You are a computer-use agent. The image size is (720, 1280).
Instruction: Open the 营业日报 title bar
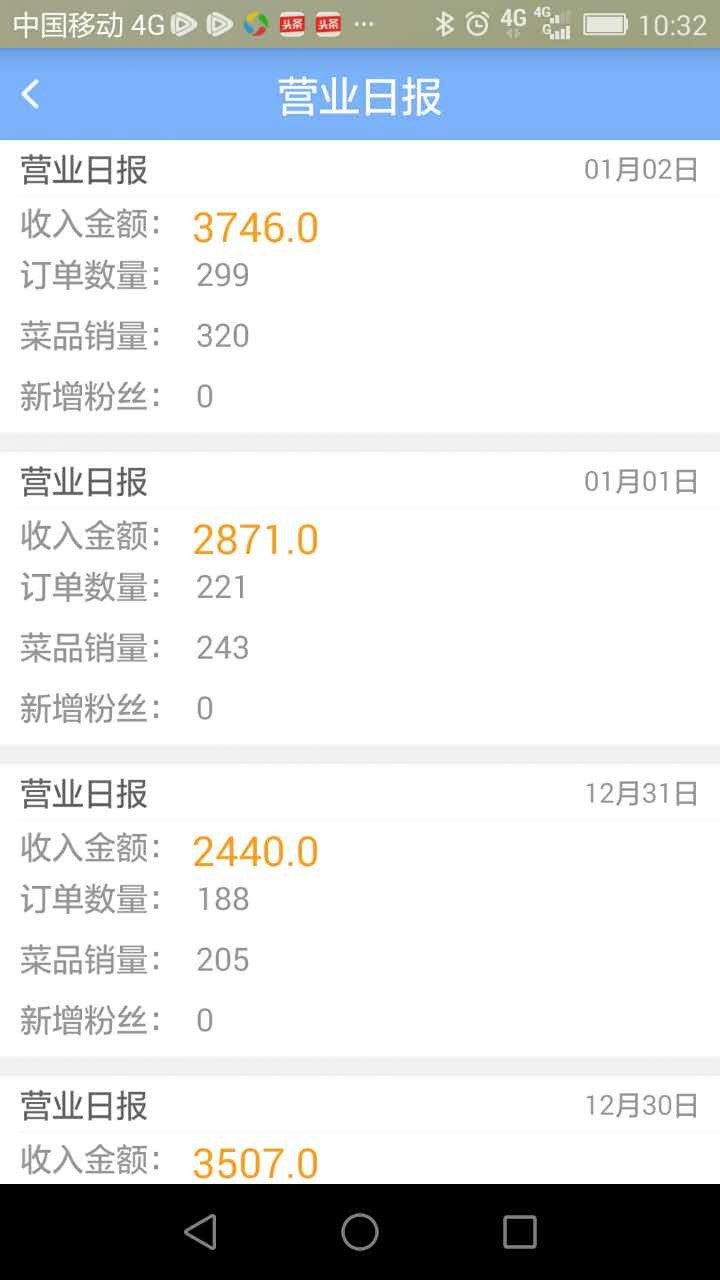[359, 94]
